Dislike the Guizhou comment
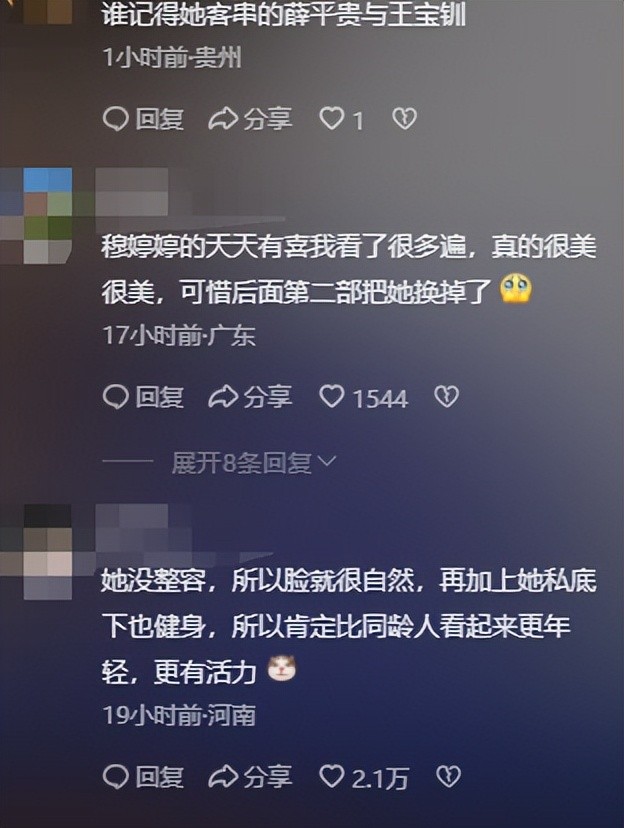This screenshot has width=624, height=828. click(403, 120)
